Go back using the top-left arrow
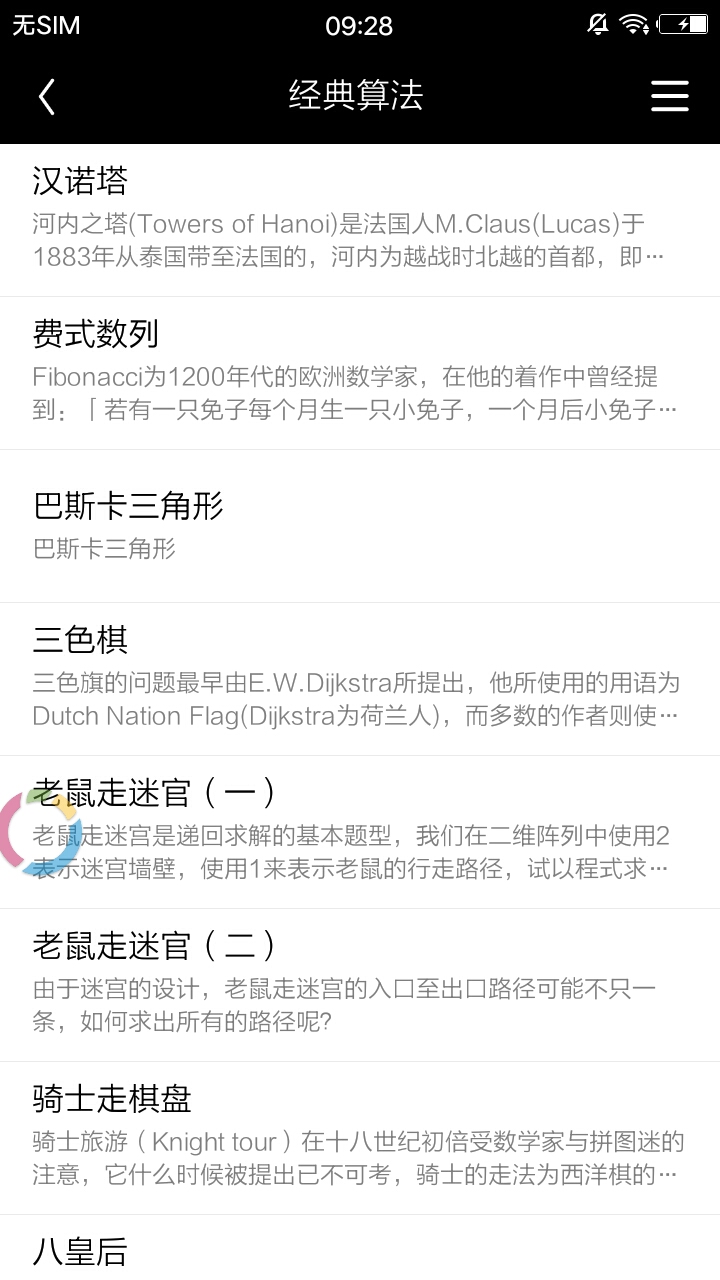This screenshot has width=720, height=1280. [x=46, y=96]
